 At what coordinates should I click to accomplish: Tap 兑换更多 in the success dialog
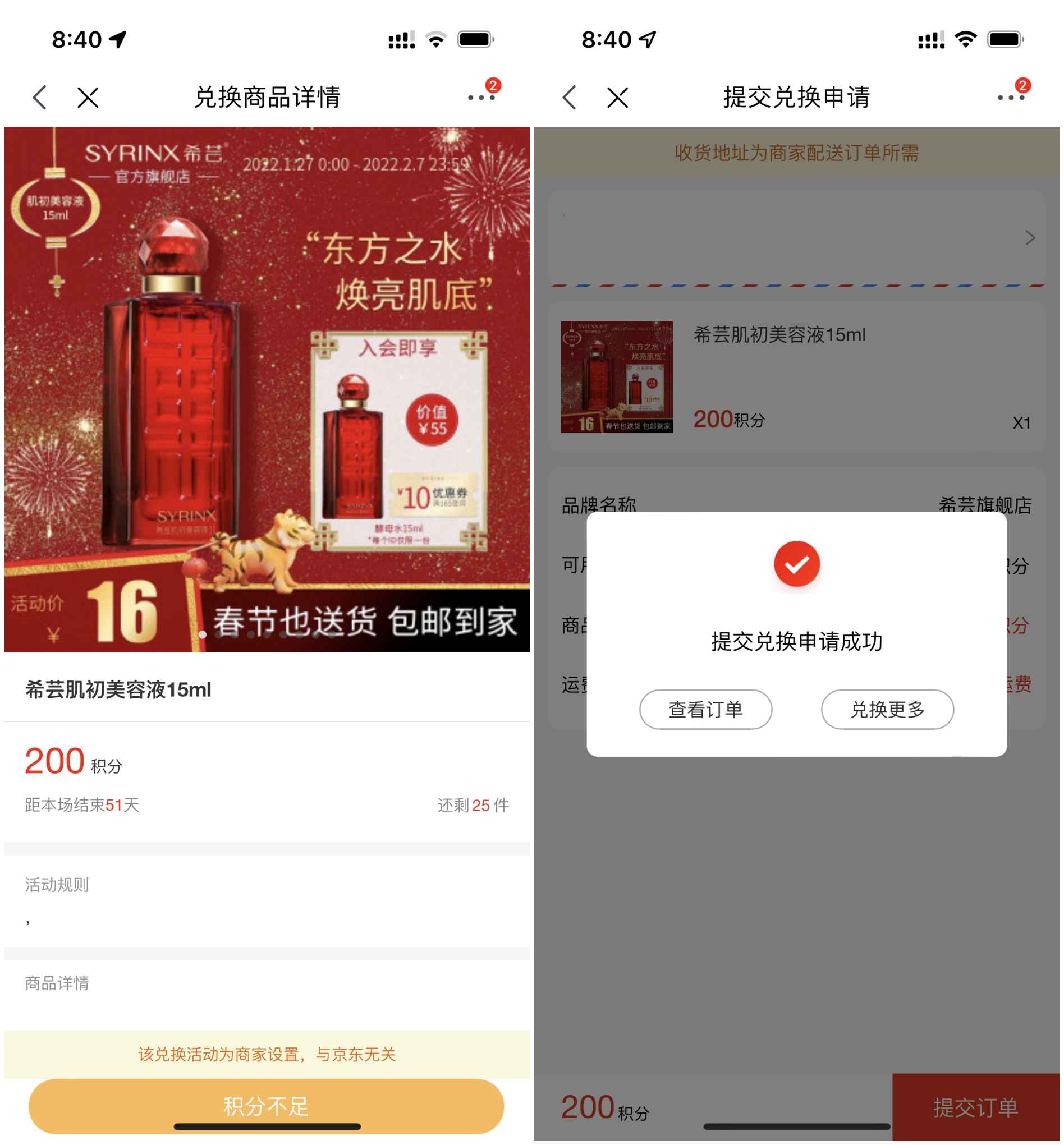(x=887, y=709)
